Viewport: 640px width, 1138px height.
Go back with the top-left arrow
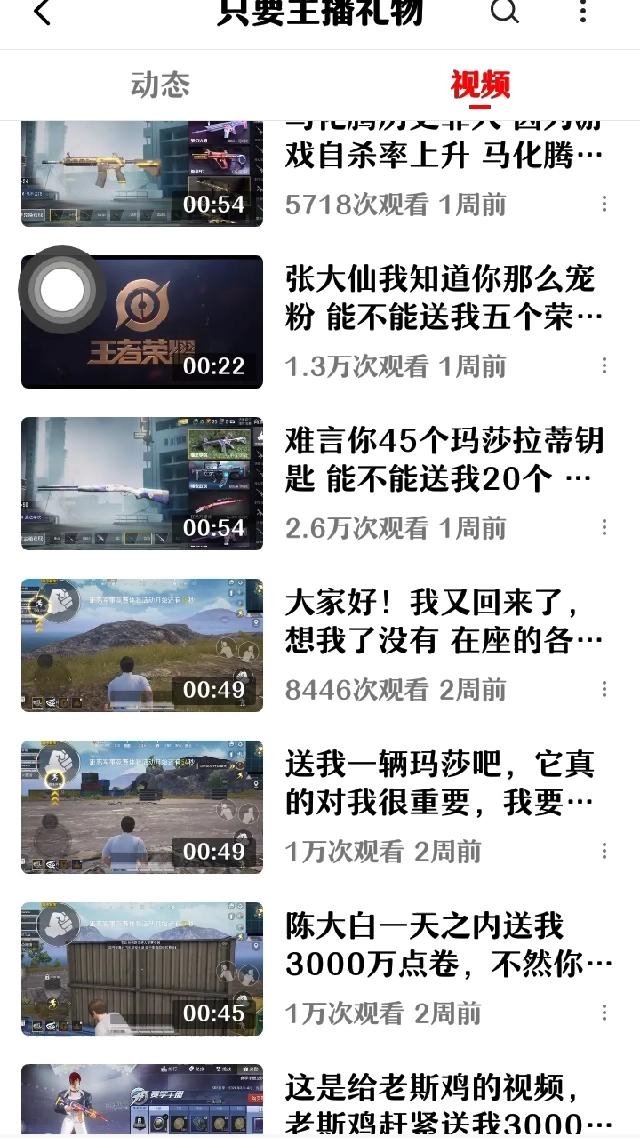pyautogui.click(x=43, y=12)
